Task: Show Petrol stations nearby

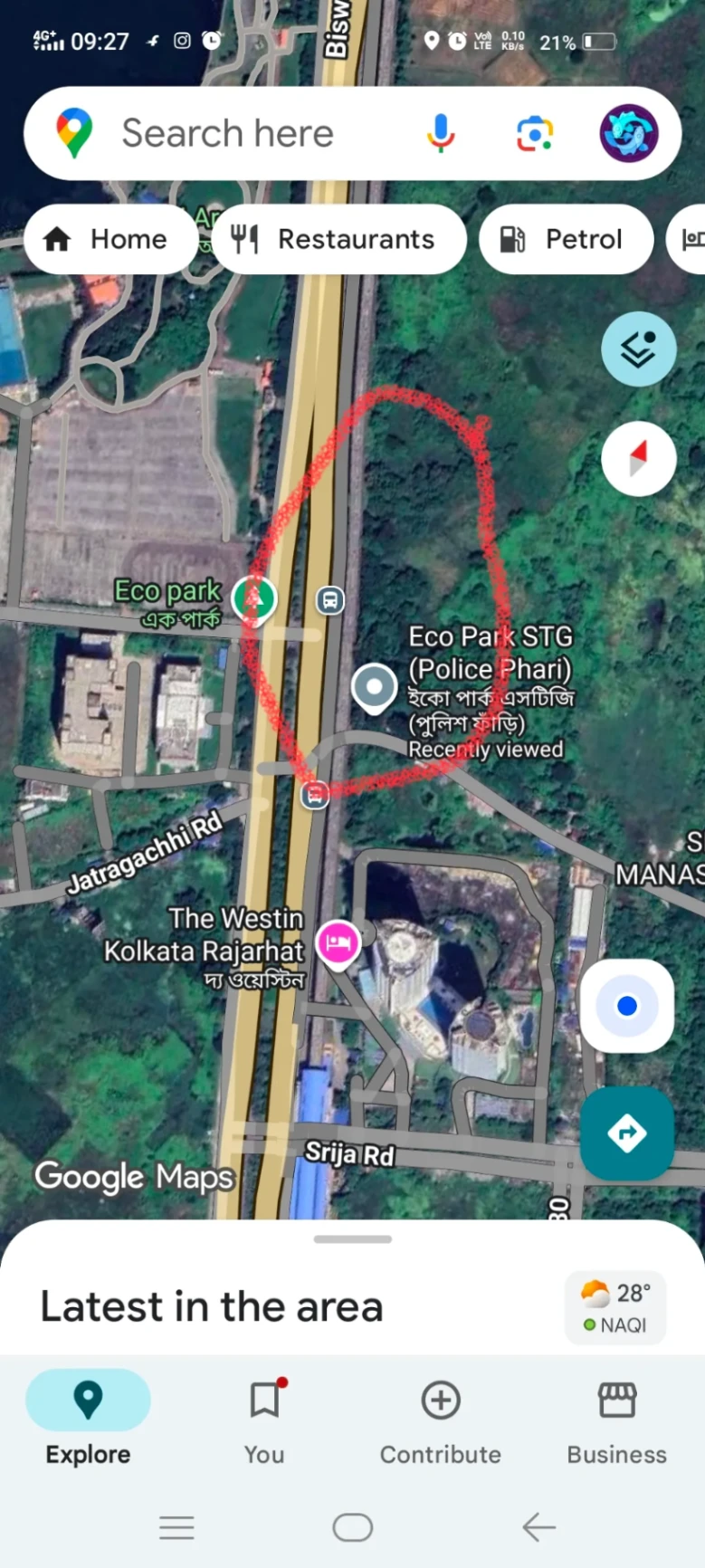Action: pos(566,239)
